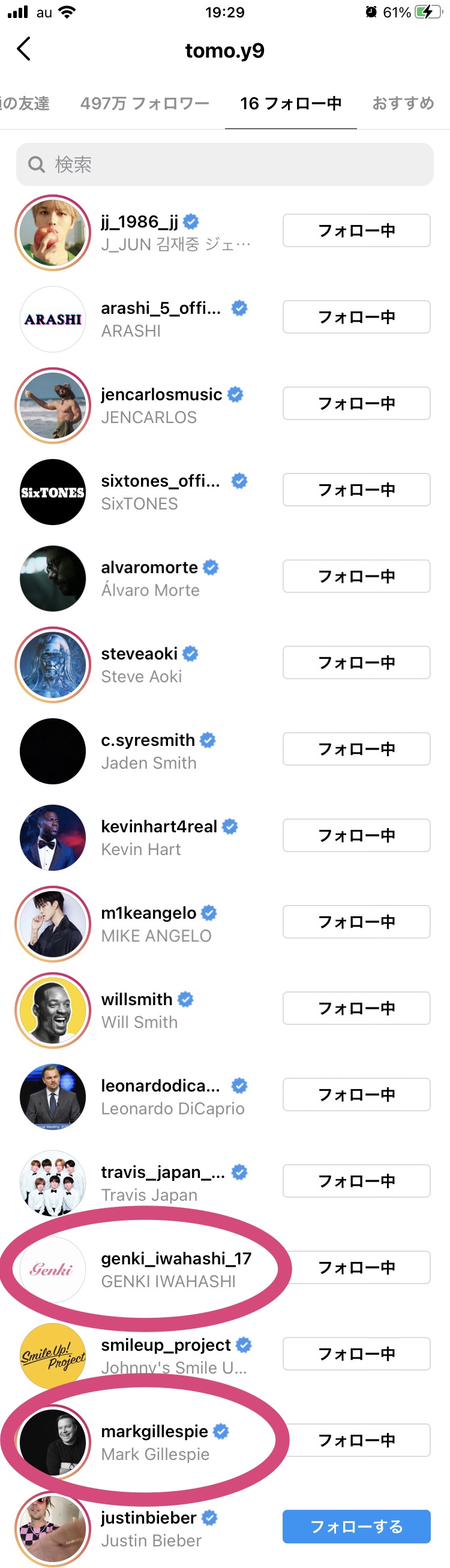
Task: View Will Smith's profile
Action: pos(140,1011)
